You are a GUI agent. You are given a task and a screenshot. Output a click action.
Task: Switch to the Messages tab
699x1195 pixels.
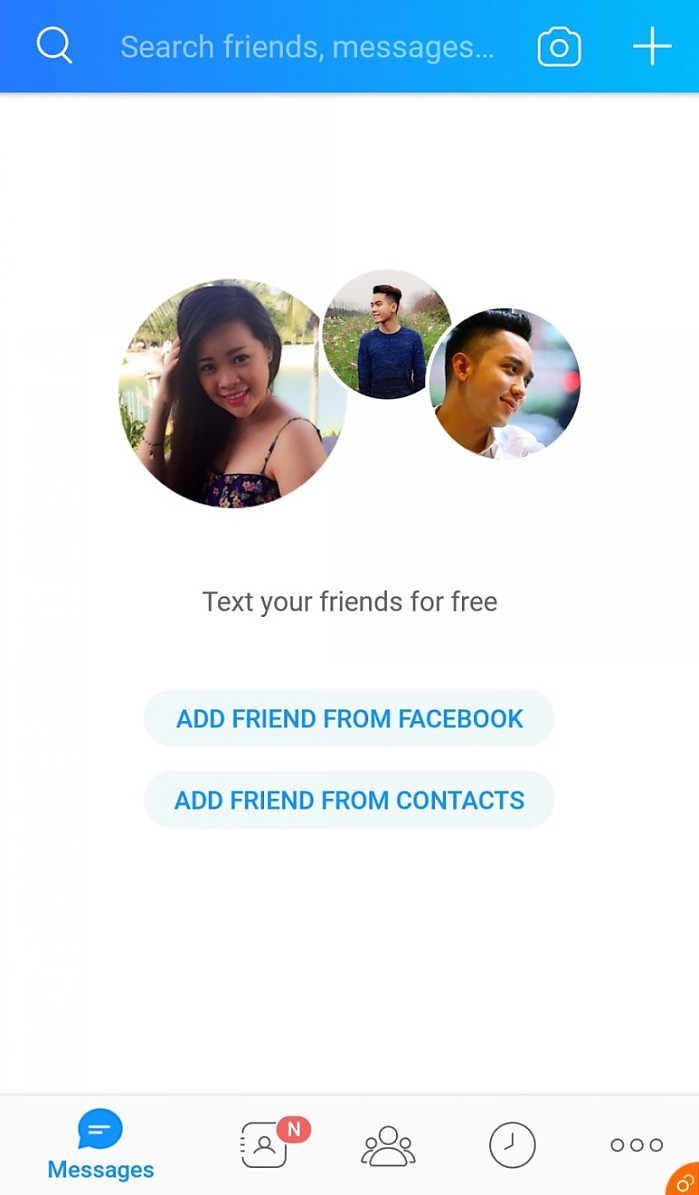pos(100,1146)
